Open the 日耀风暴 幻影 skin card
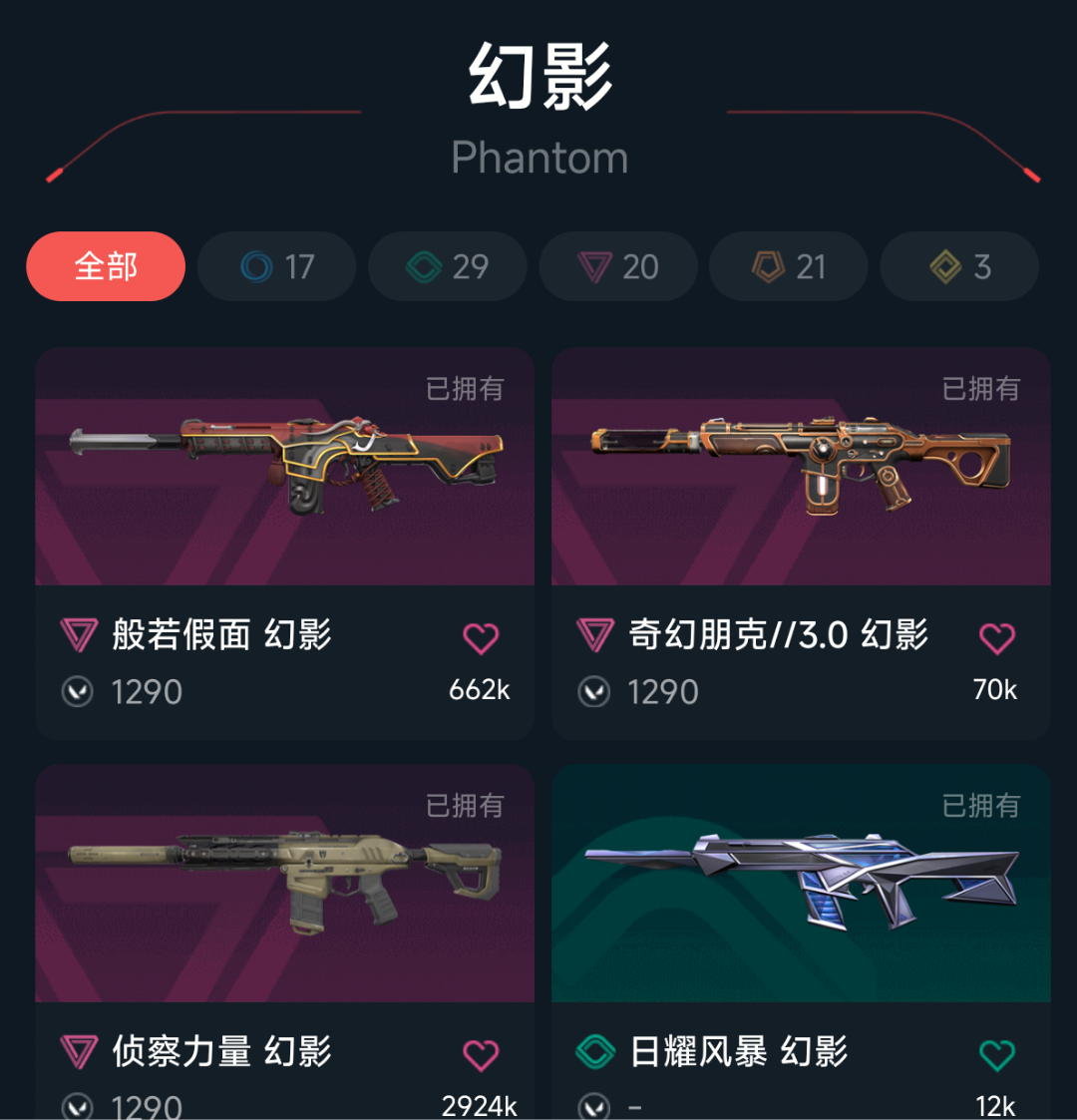 tap(801, 942)
